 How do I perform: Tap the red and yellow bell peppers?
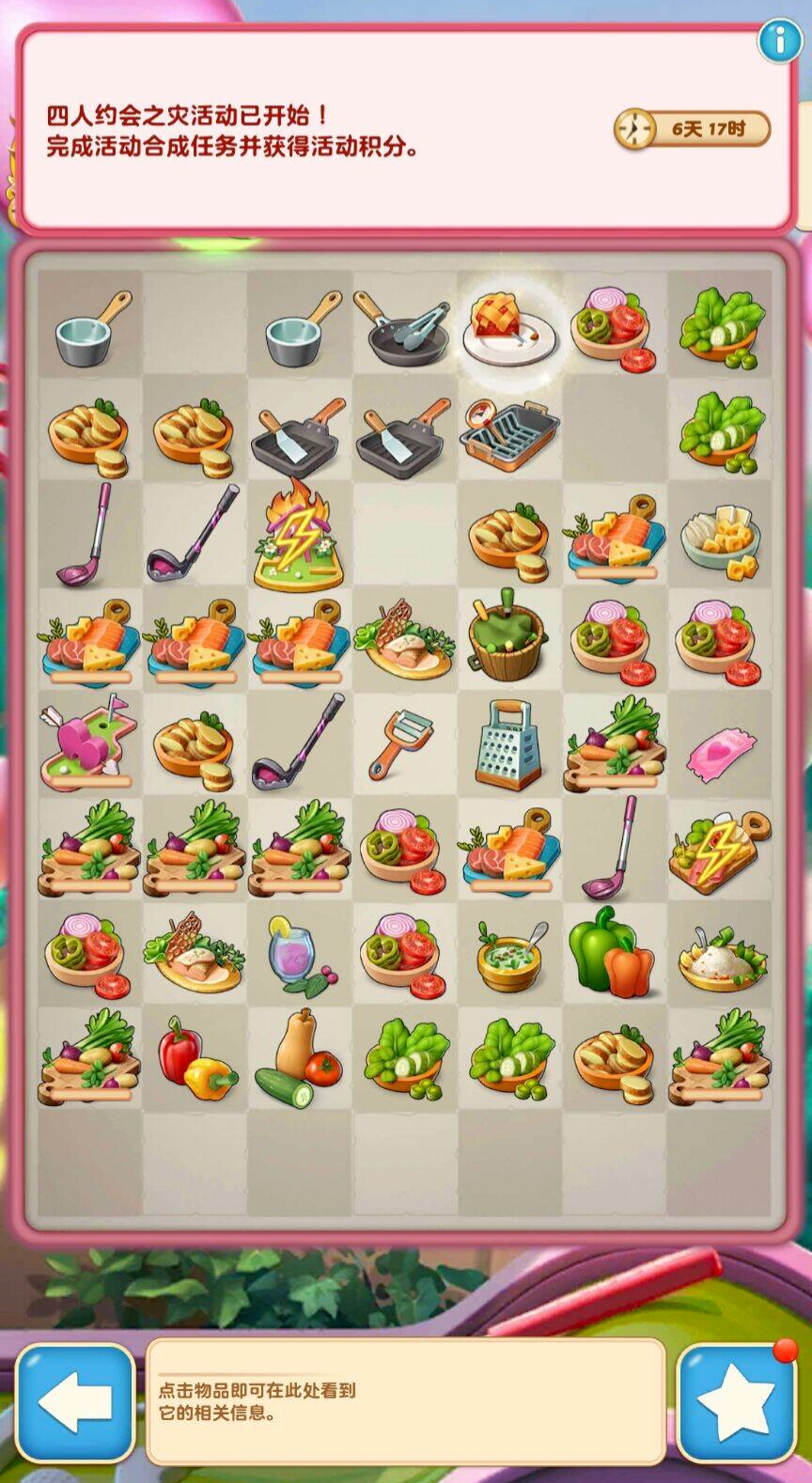point(195,1060)
